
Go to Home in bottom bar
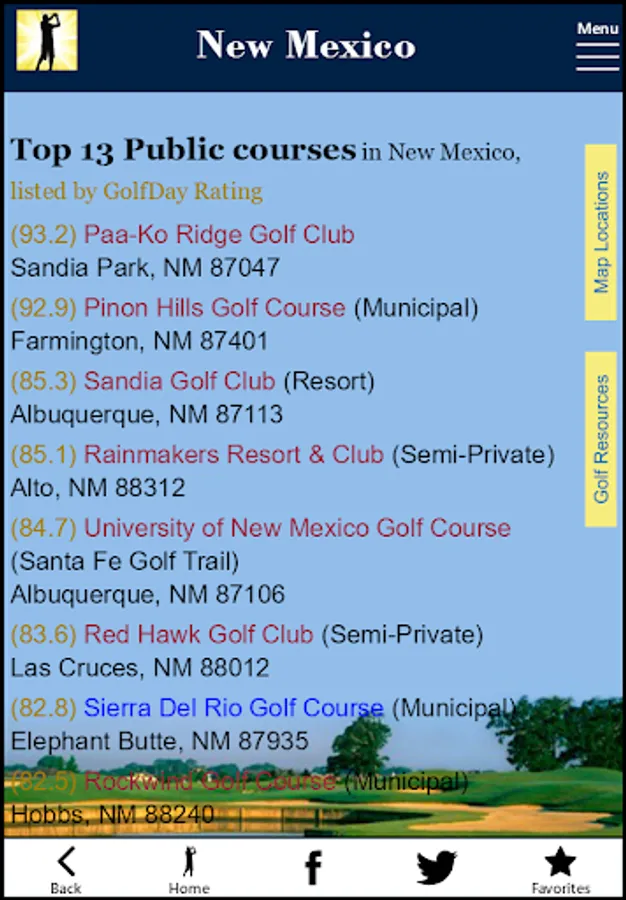point(189,869)
